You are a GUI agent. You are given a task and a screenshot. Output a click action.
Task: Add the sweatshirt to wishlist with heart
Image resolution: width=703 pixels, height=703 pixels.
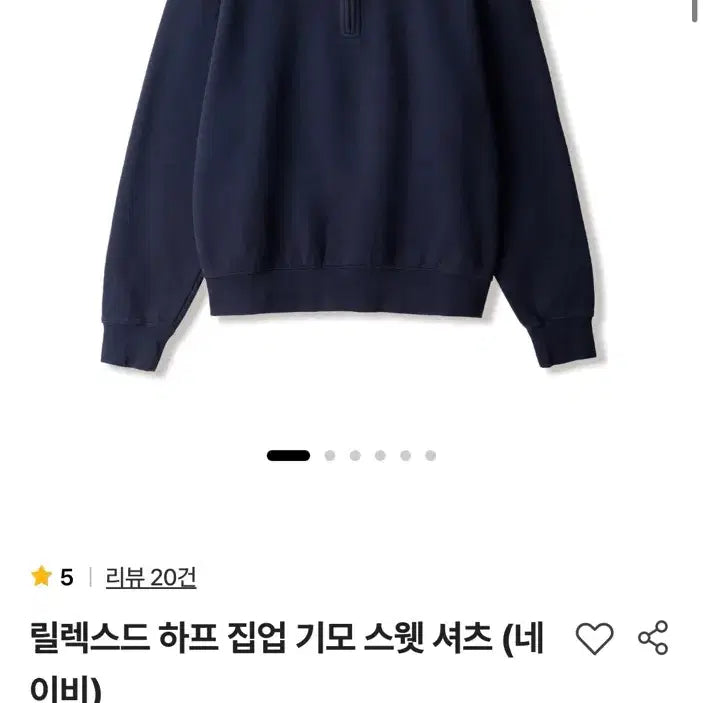click(x=595, y=638)
